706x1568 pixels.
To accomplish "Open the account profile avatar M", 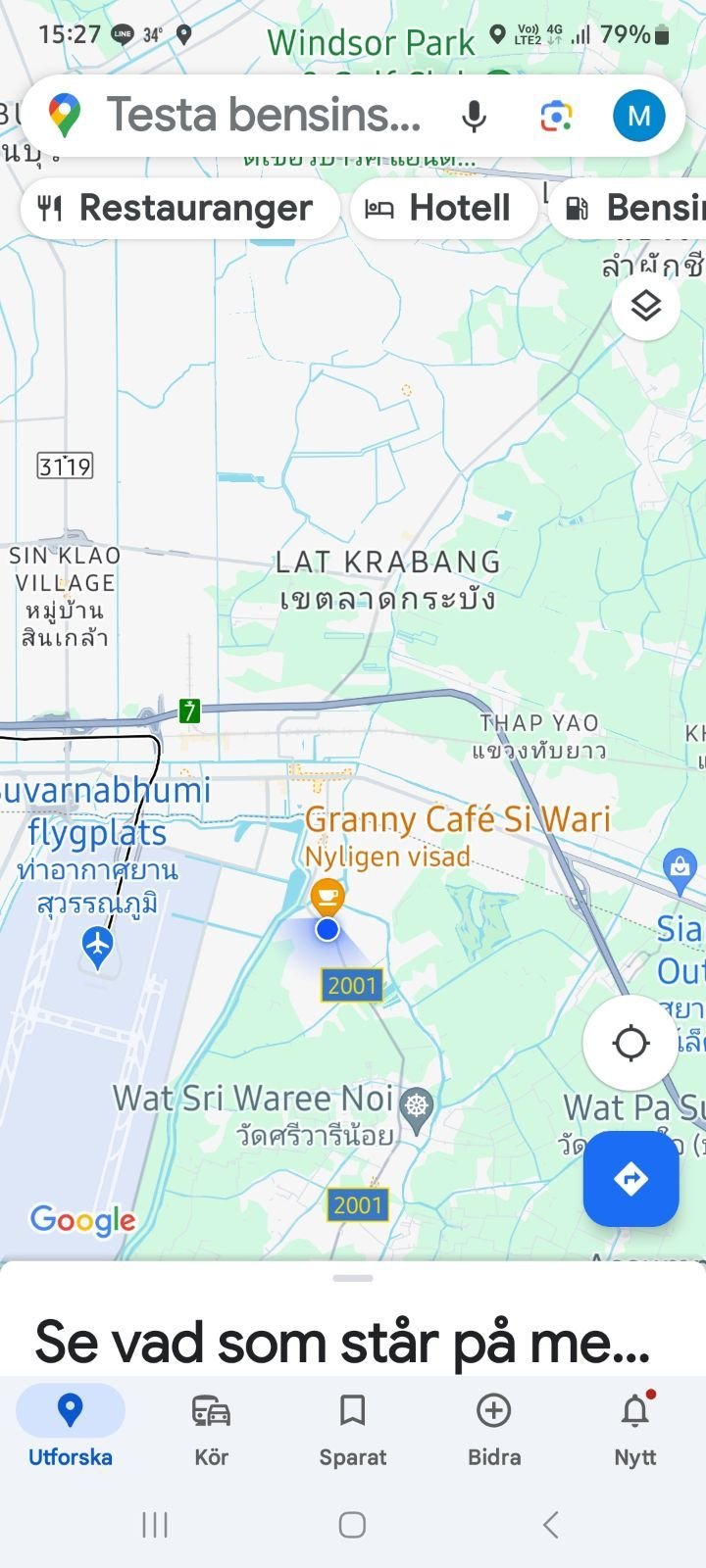I will click(x=638, y=116).
